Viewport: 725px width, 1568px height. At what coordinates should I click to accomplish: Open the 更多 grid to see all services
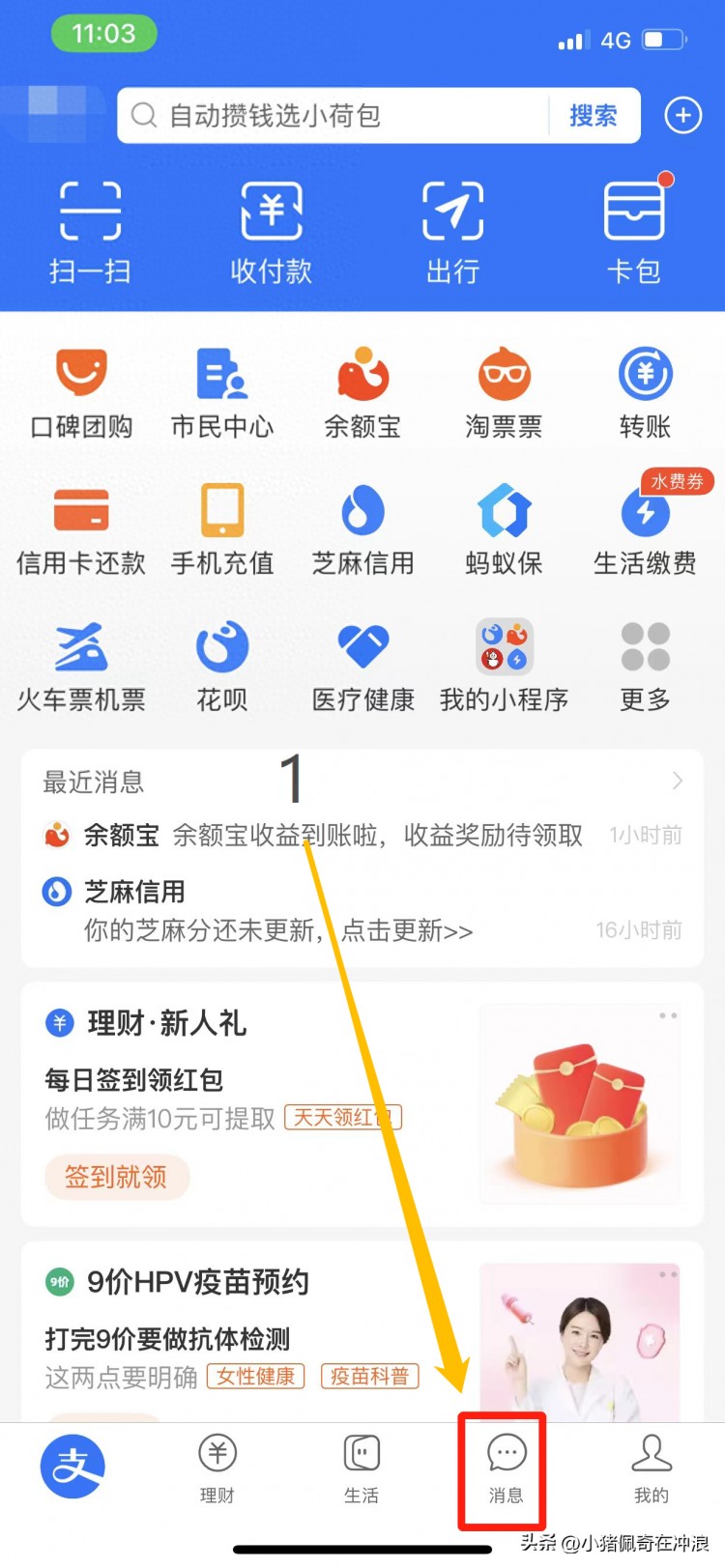pos(644,665)
